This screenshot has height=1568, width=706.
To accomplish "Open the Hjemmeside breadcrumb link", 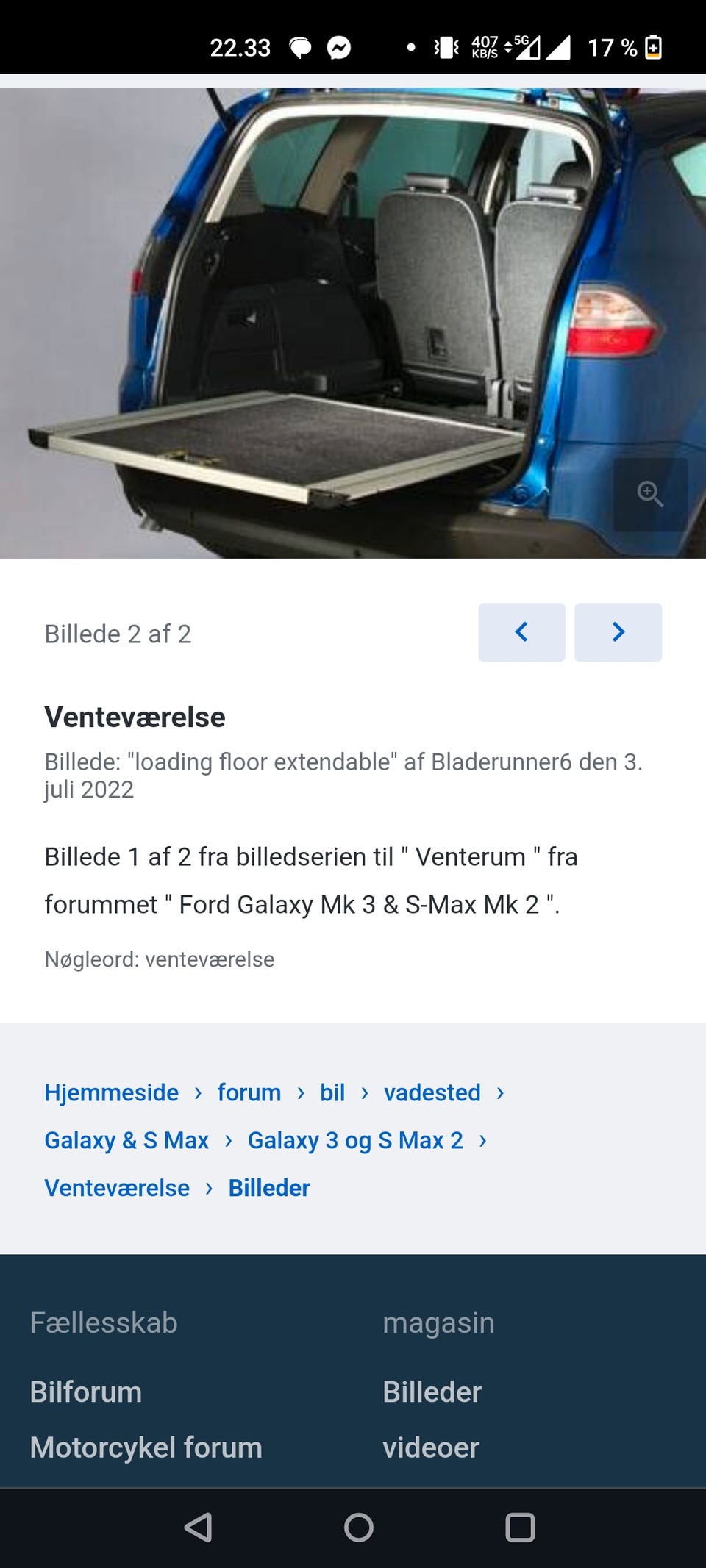I will pyautogui.click(x=111, y=1093).
